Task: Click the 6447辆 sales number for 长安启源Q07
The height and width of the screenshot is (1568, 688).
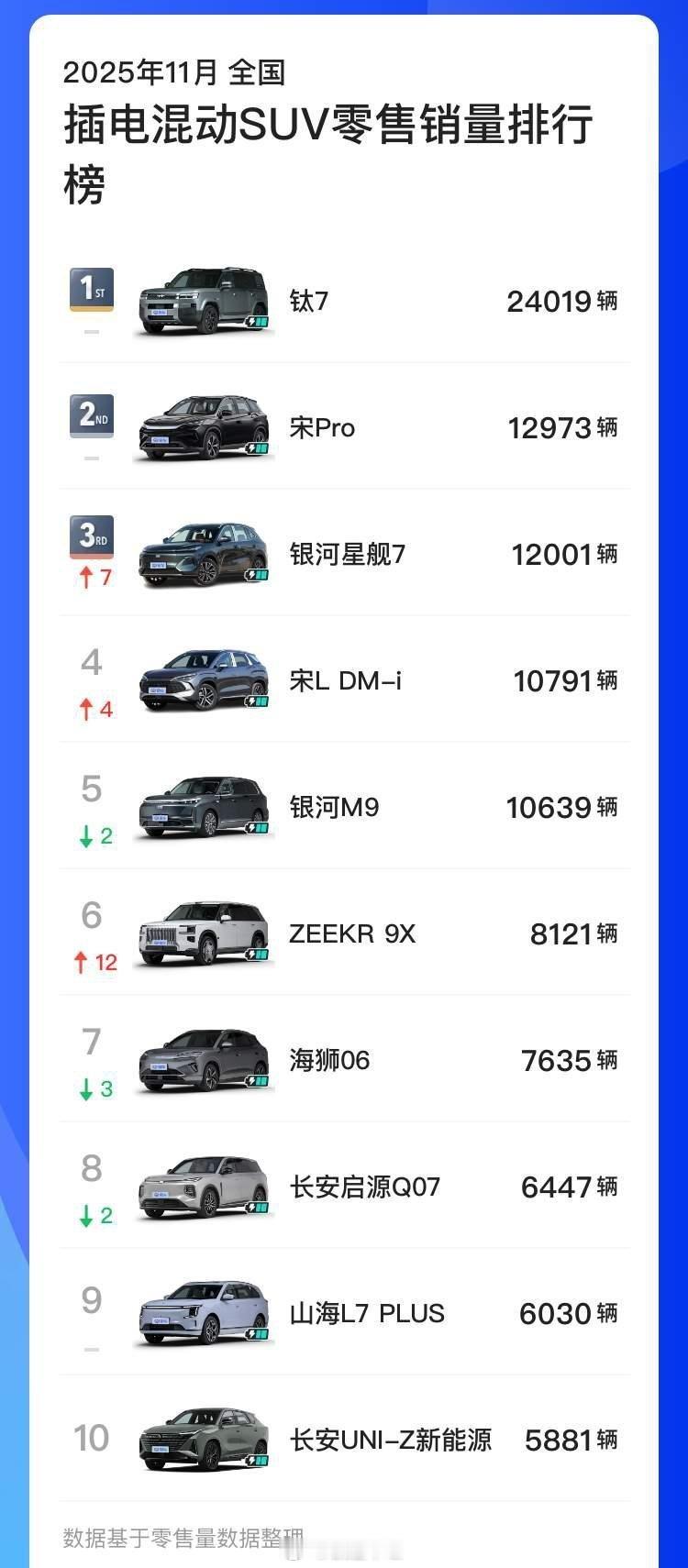Action: 569,1187
